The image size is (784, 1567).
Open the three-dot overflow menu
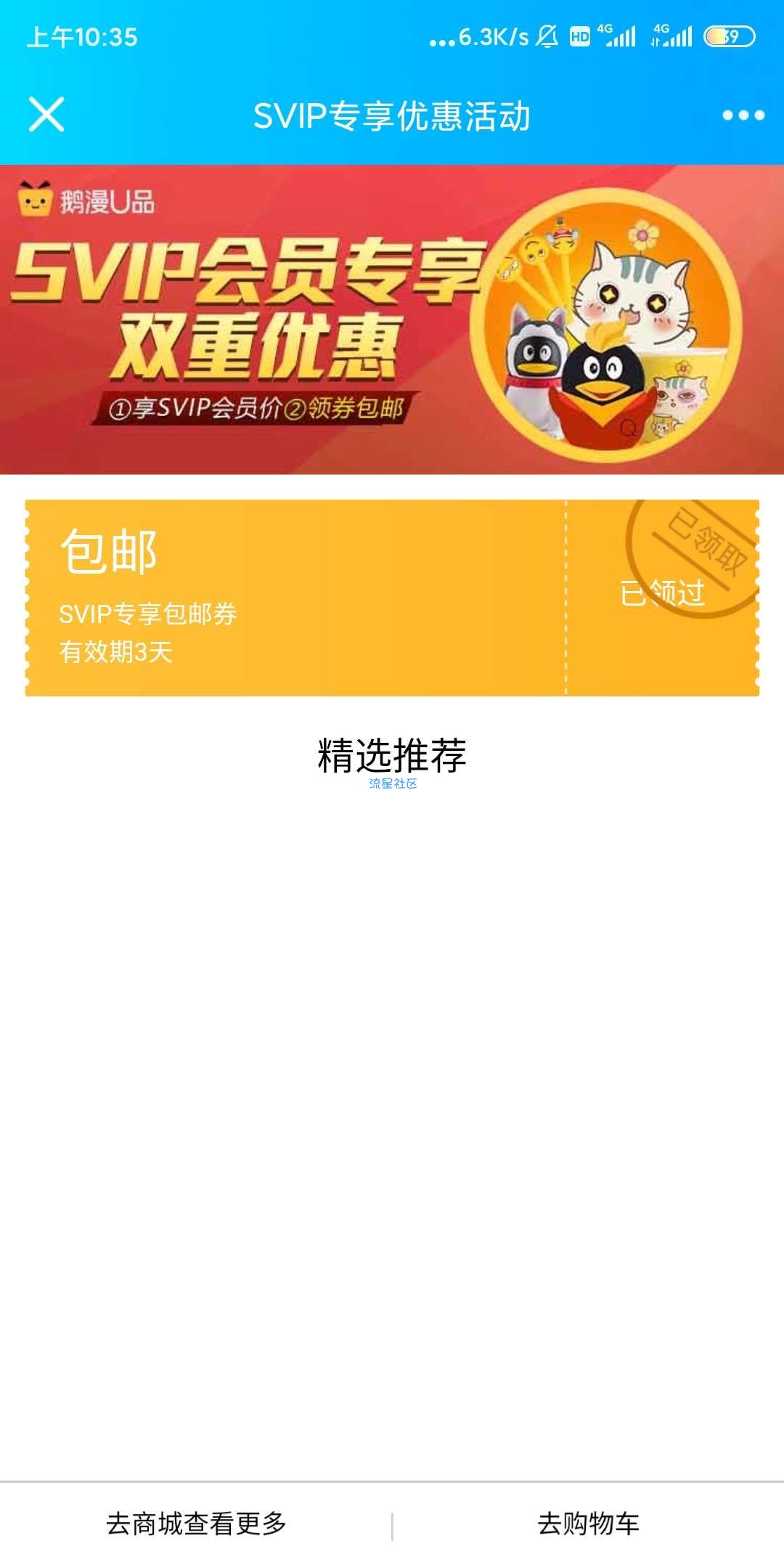(x=743, y=115)
